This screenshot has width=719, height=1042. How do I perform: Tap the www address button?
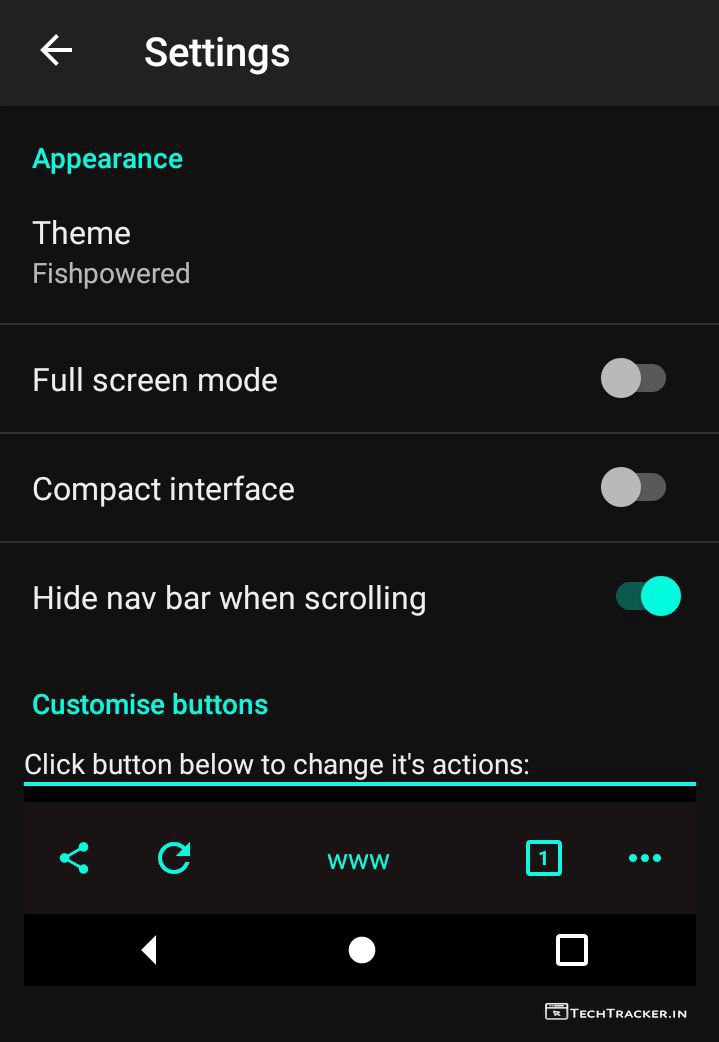358,859
